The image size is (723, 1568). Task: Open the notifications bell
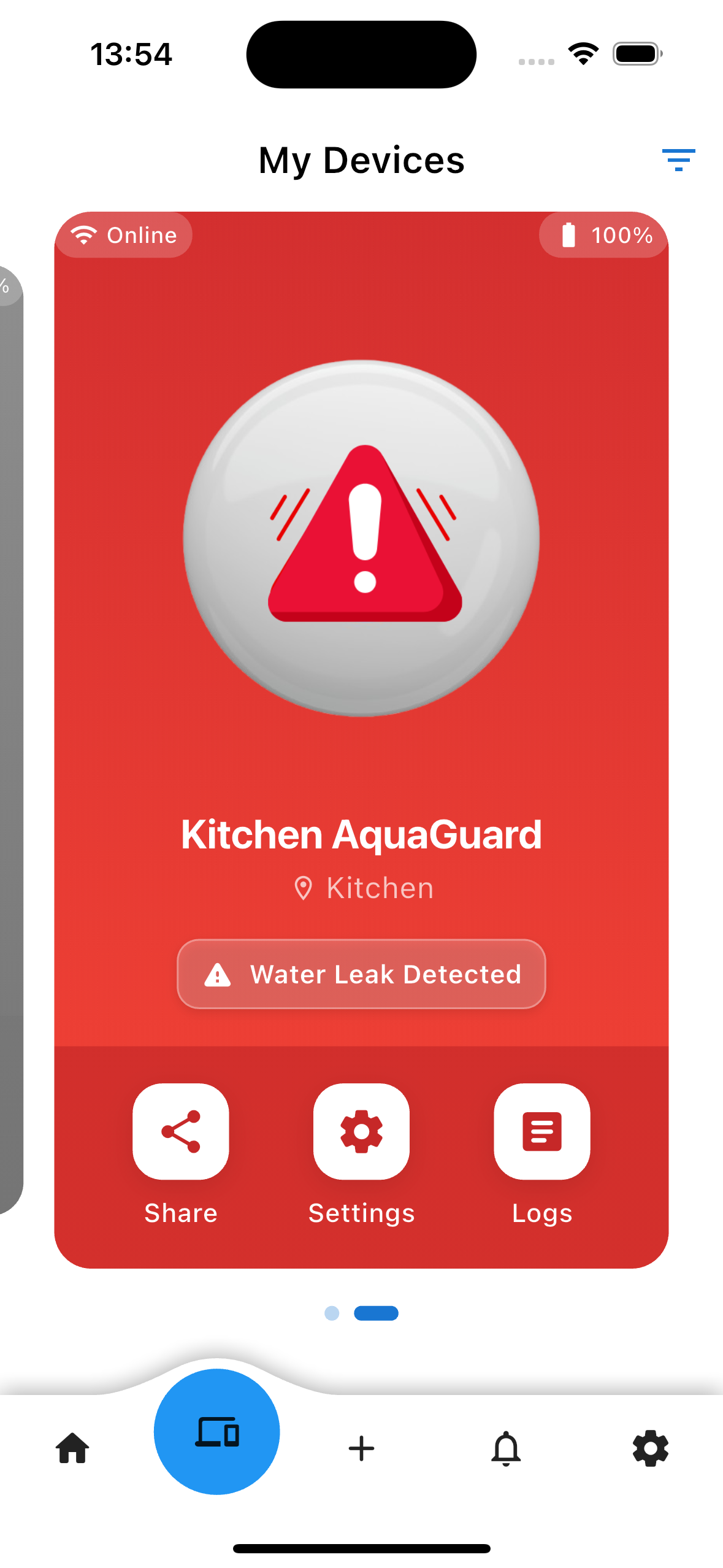tap(505, 1448)
